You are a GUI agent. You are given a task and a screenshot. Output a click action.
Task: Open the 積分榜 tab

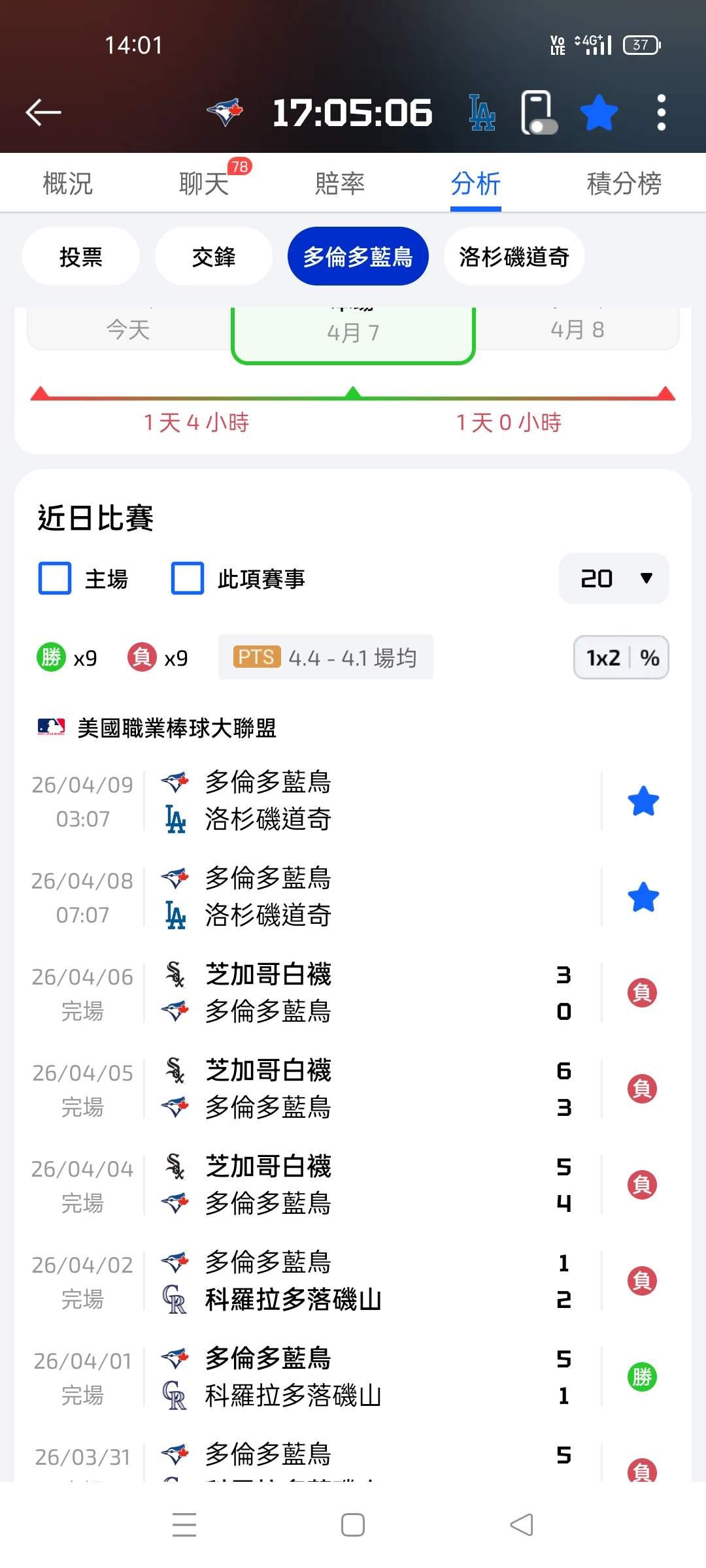click(624, 184)
